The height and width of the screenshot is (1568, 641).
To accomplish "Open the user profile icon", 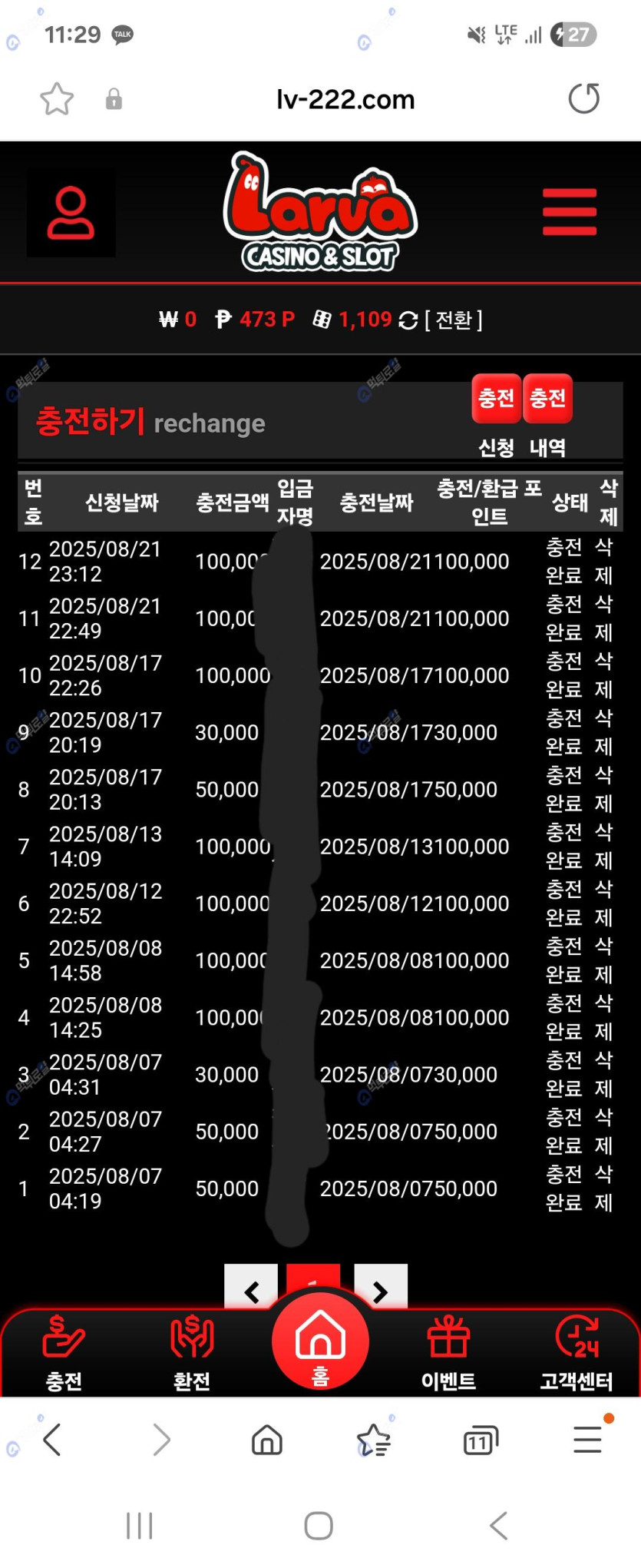I will click(71, 213).
